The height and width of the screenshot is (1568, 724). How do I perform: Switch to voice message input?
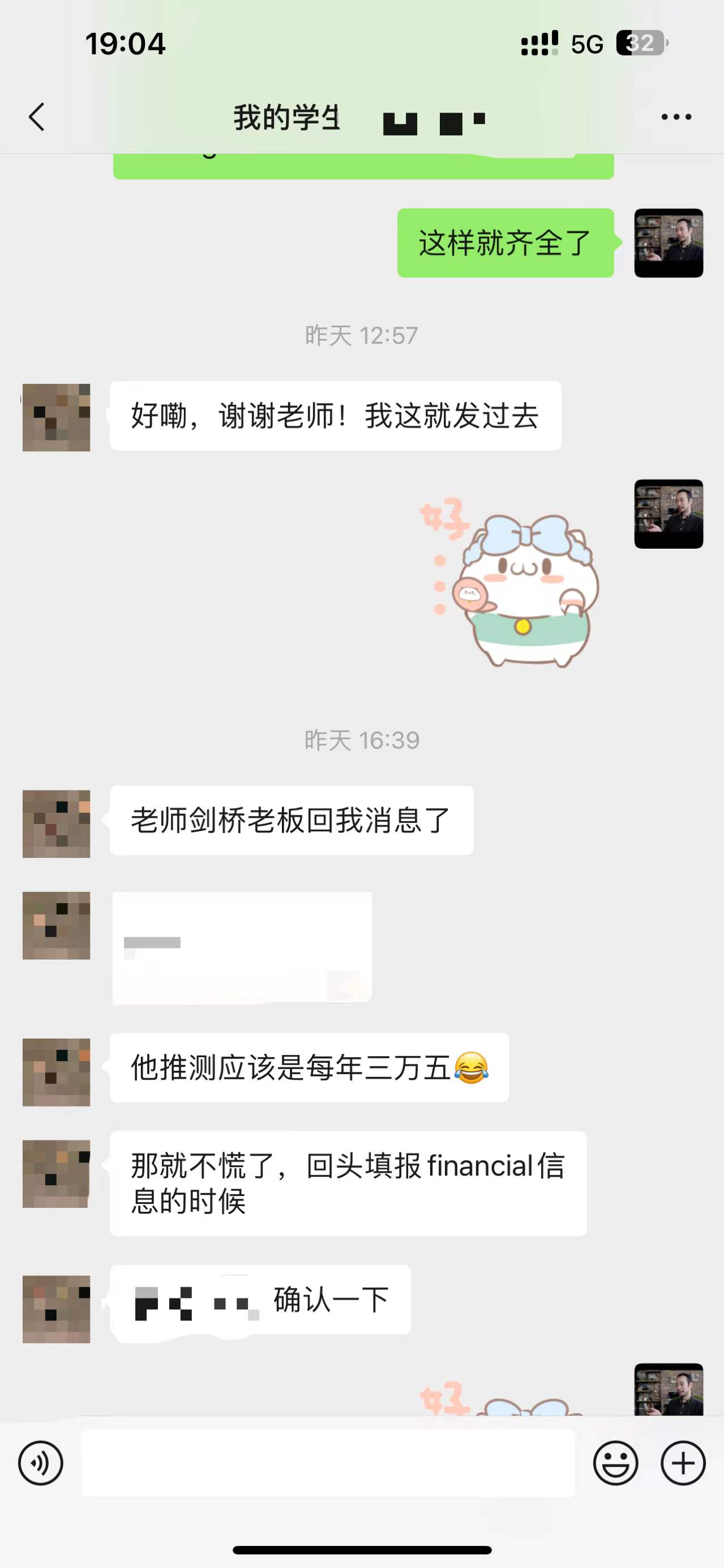[x=40, y=1463]
